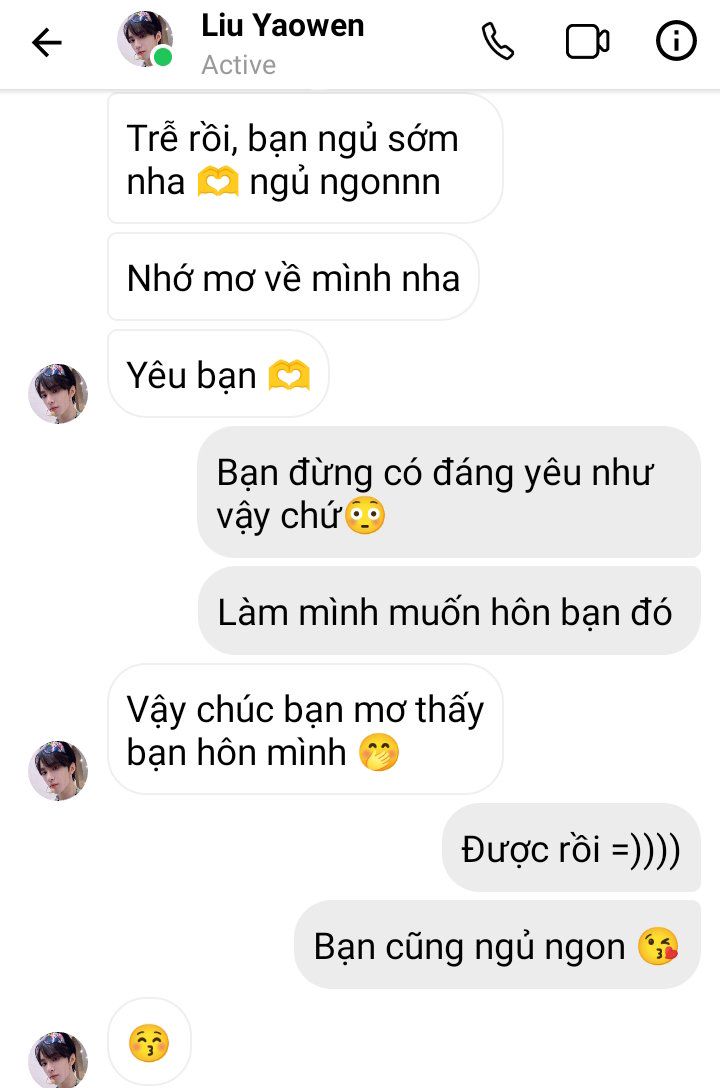
Task: Start a voice call with Liu Yaowen
Action: 498,42
